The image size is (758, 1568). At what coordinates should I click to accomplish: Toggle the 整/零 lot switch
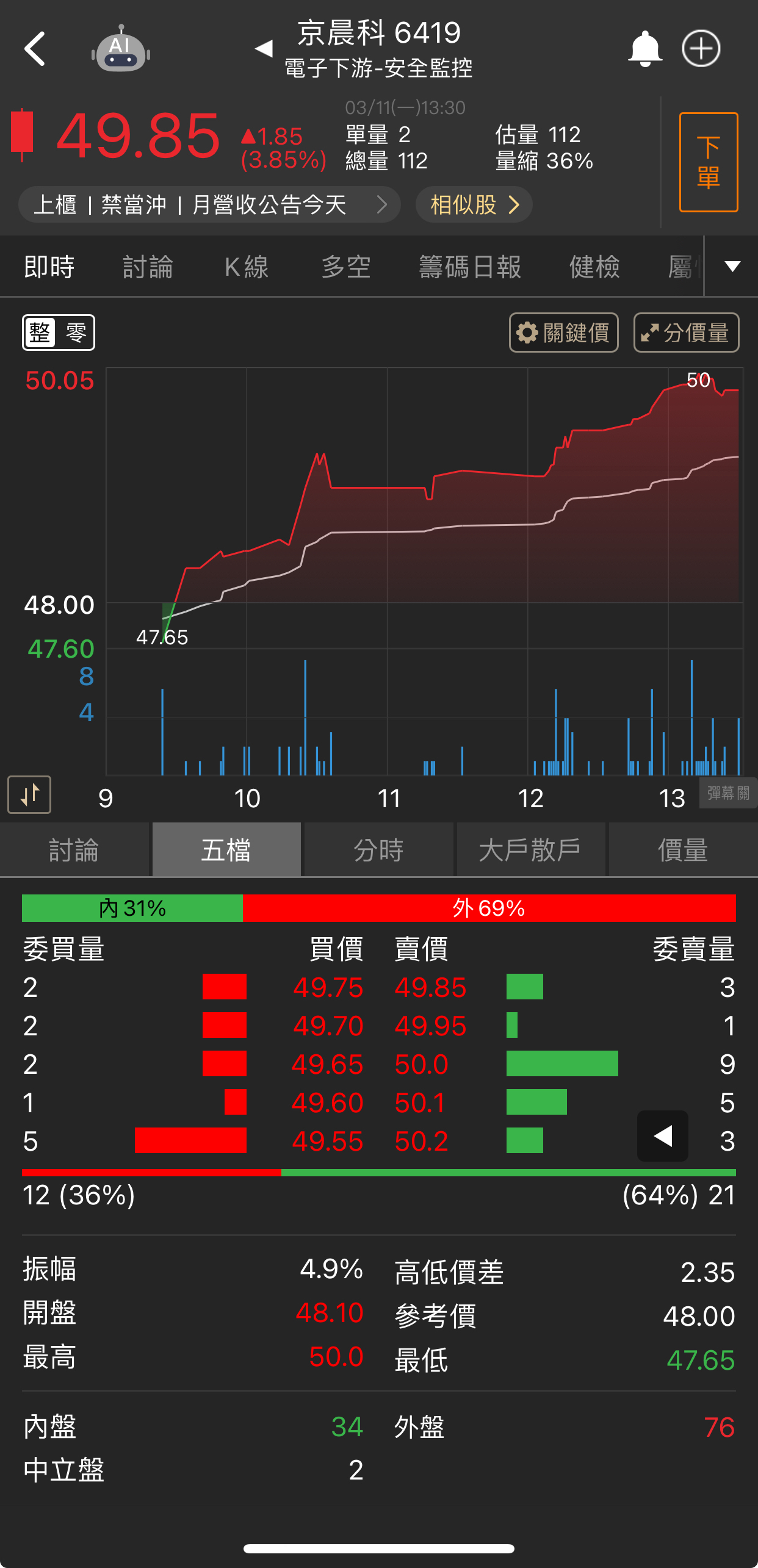(59, 333)
